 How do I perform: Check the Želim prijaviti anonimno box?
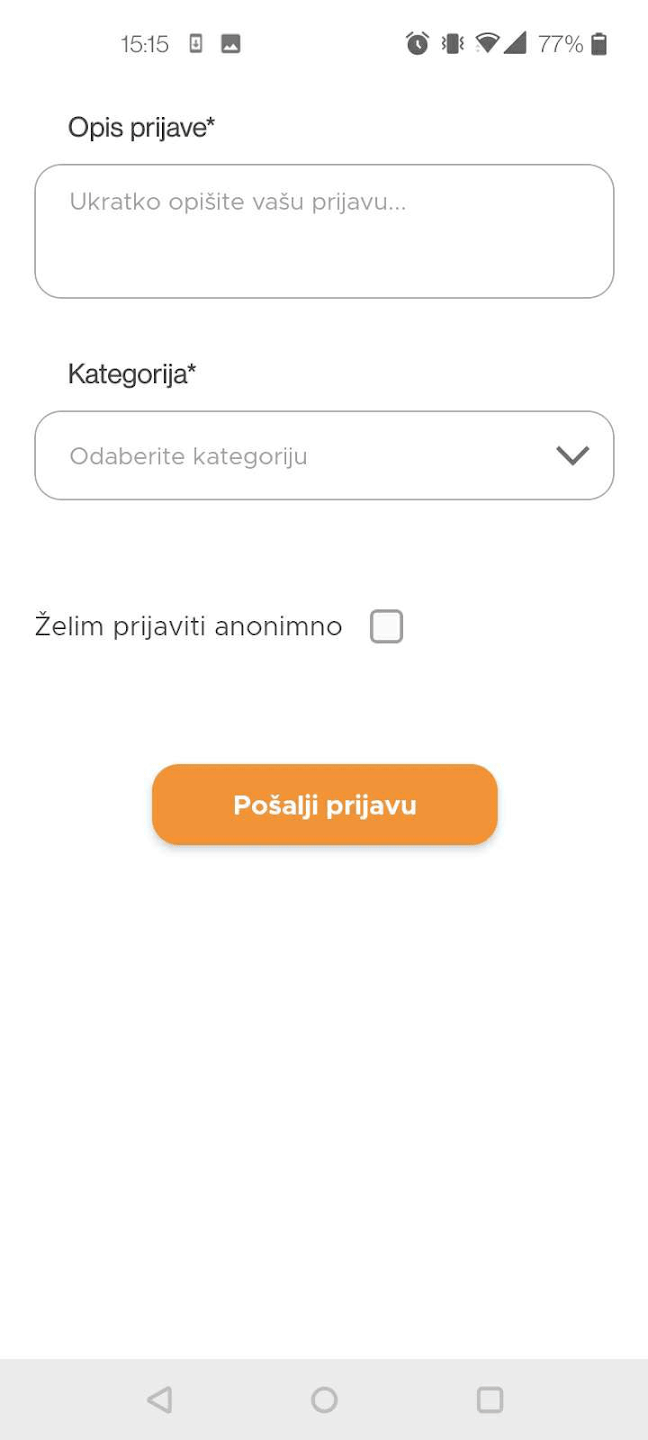pyautogui.click(x=386, y=627)
